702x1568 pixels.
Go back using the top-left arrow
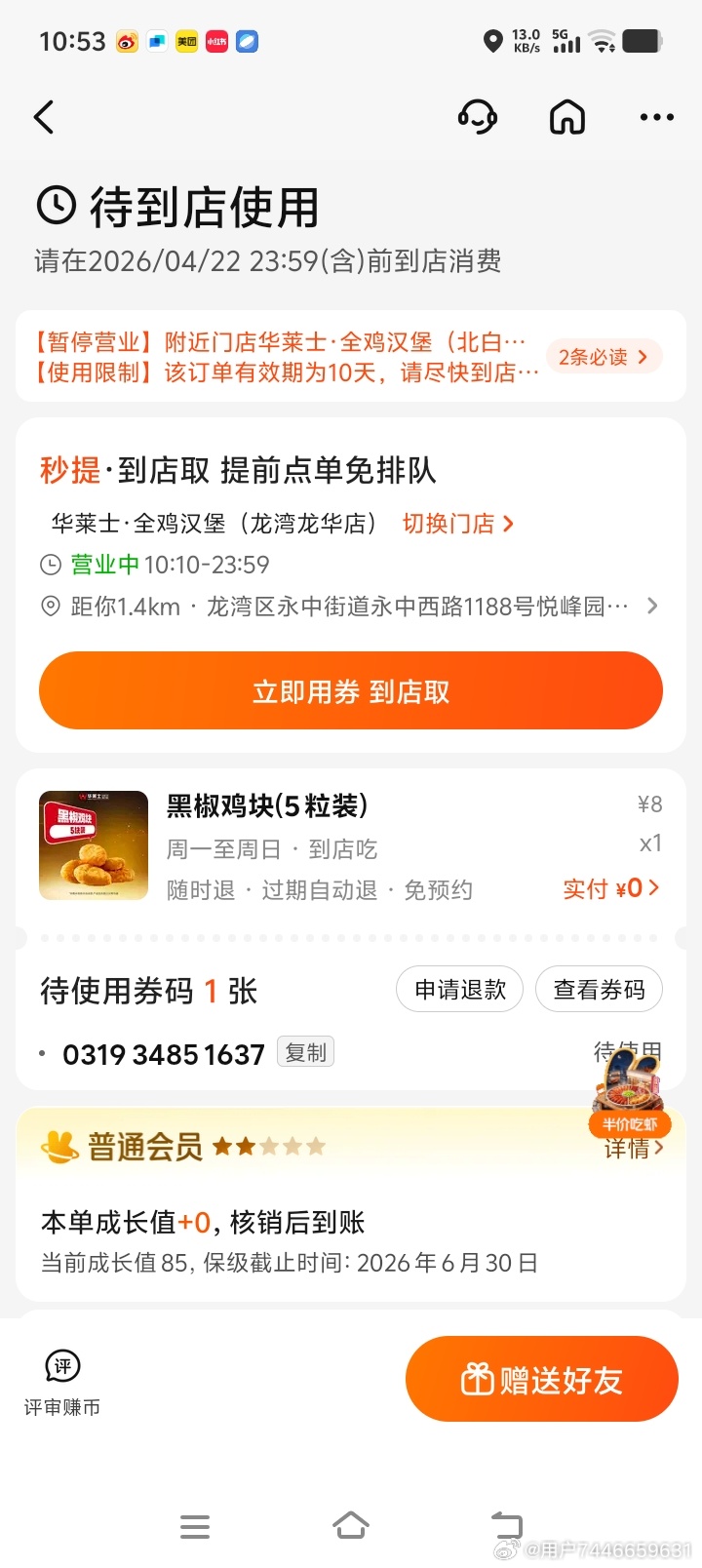(x=44, y=117)
